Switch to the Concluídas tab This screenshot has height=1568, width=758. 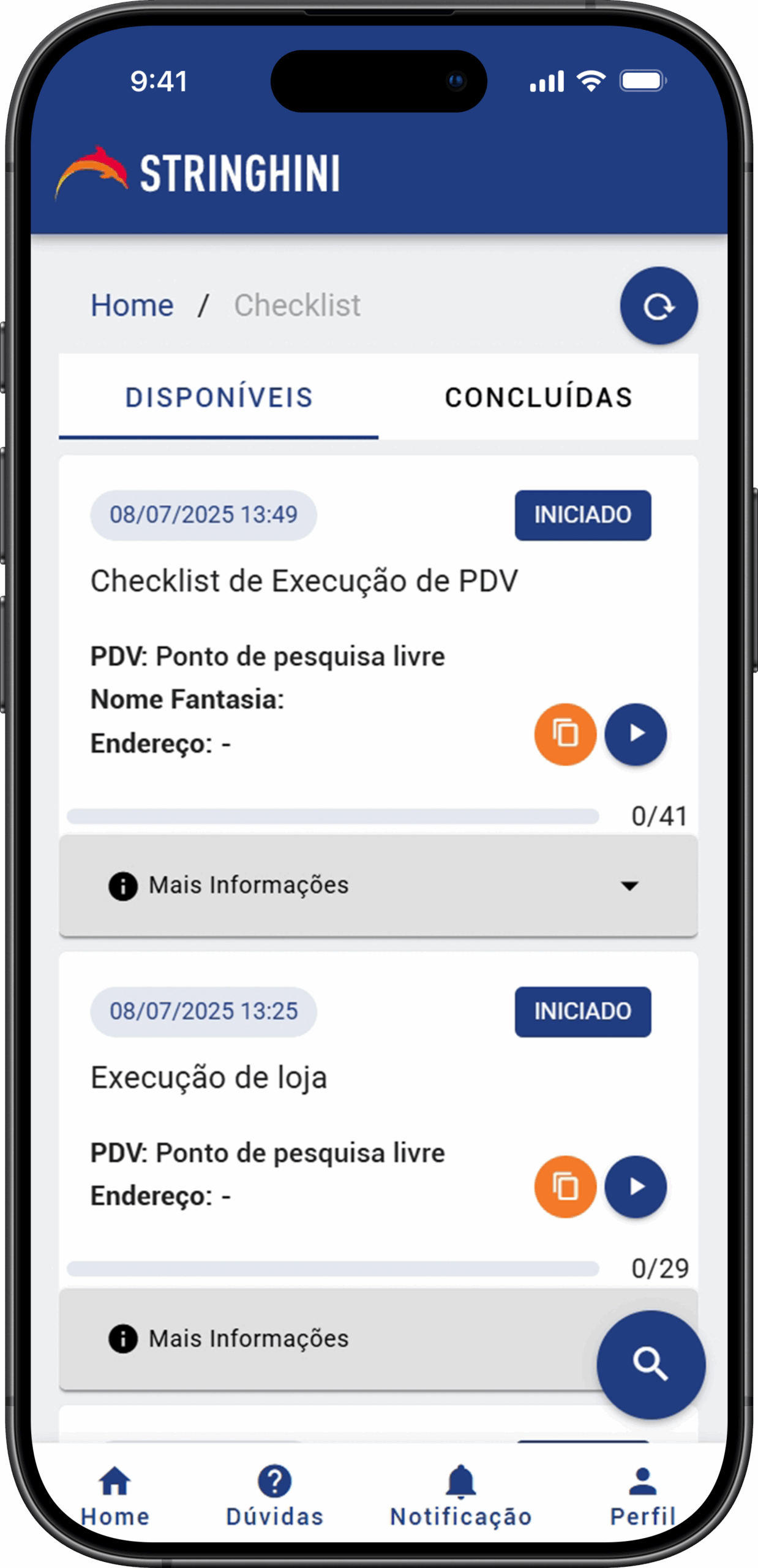pyautogui.click(x=538, y=398)
